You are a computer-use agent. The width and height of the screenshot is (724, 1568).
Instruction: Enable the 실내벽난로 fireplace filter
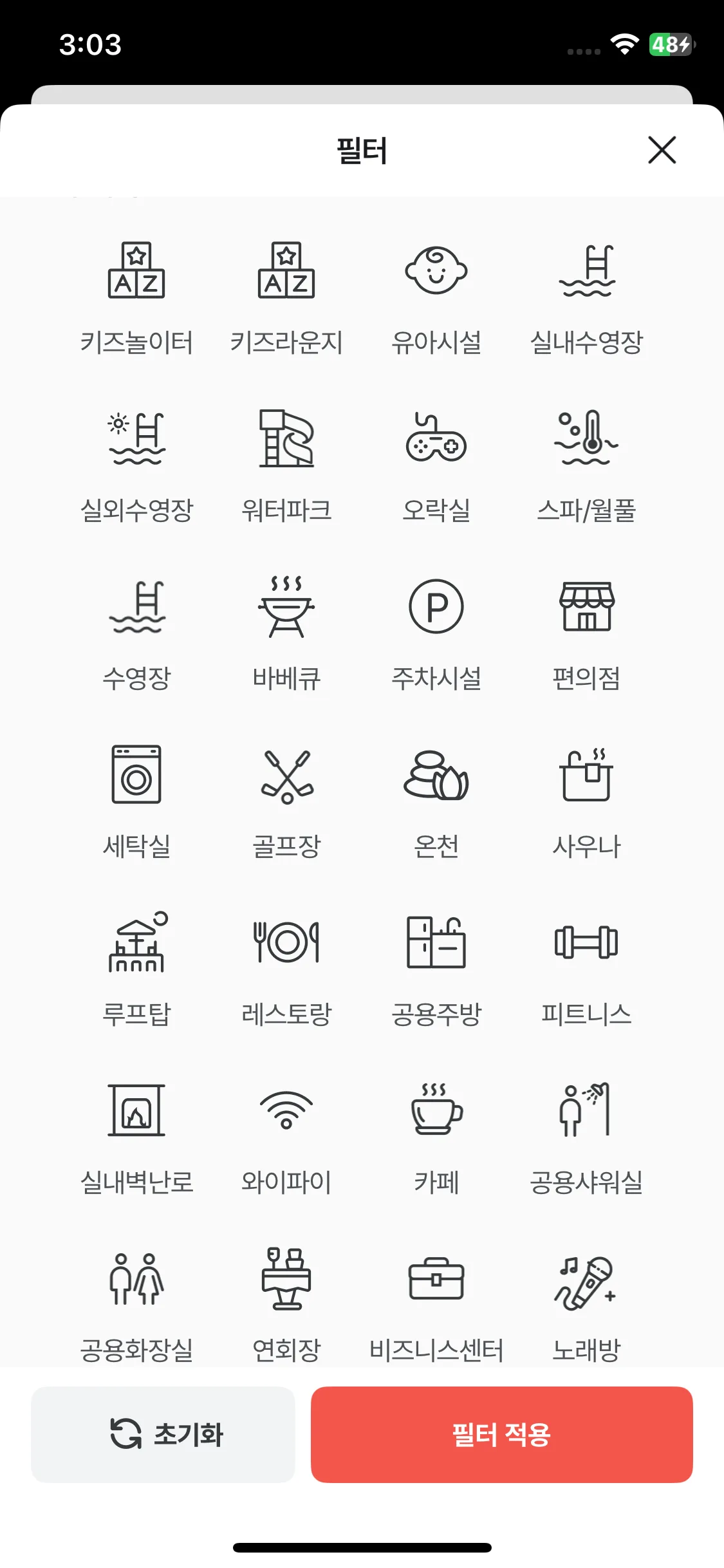[x=136, y=1114]
